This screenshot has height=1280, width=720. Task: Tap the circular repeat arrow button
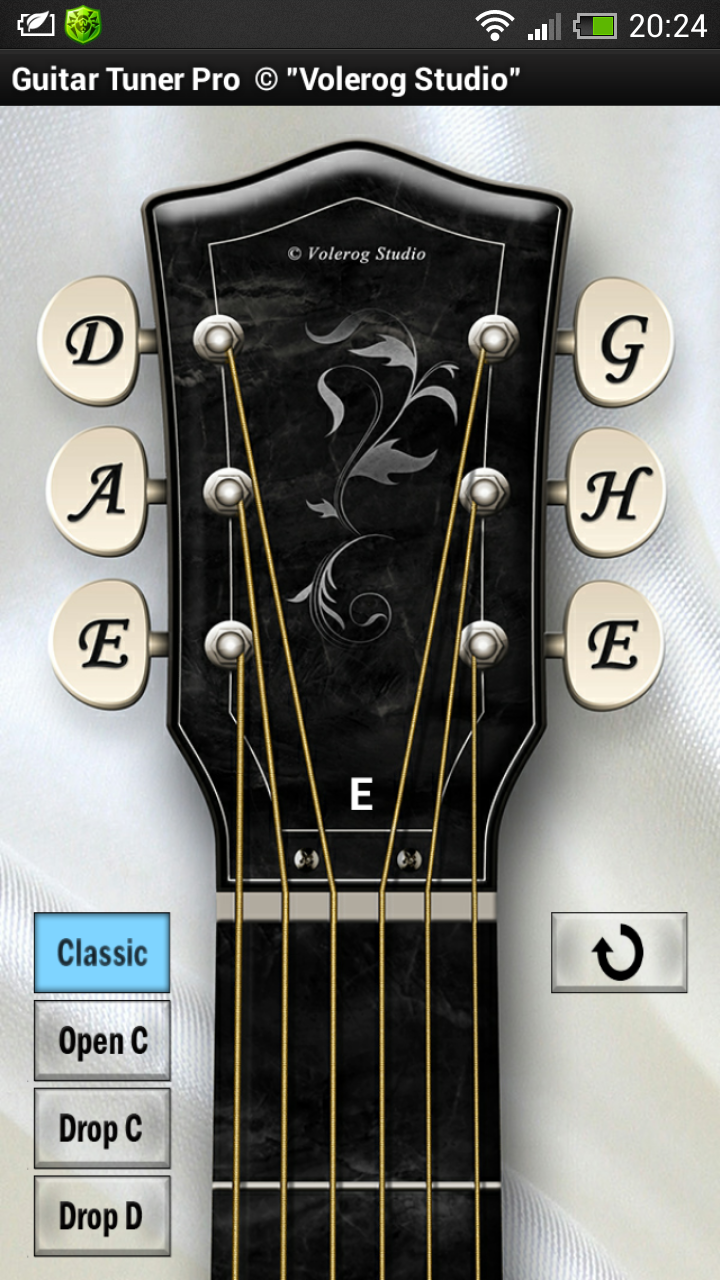pos(619,953)
